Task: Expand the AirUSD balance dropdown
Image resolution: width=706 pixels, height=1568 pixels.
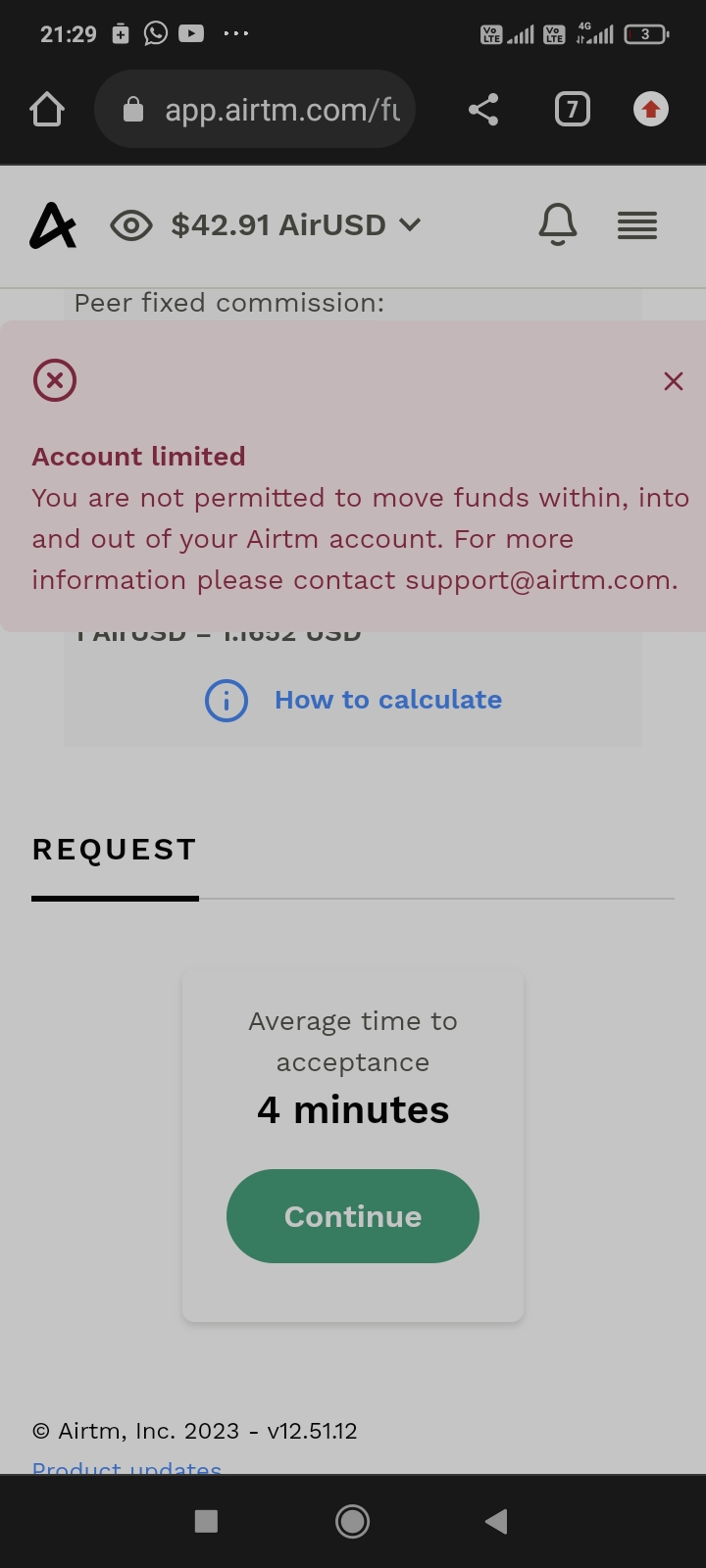Action: point(410,225)
